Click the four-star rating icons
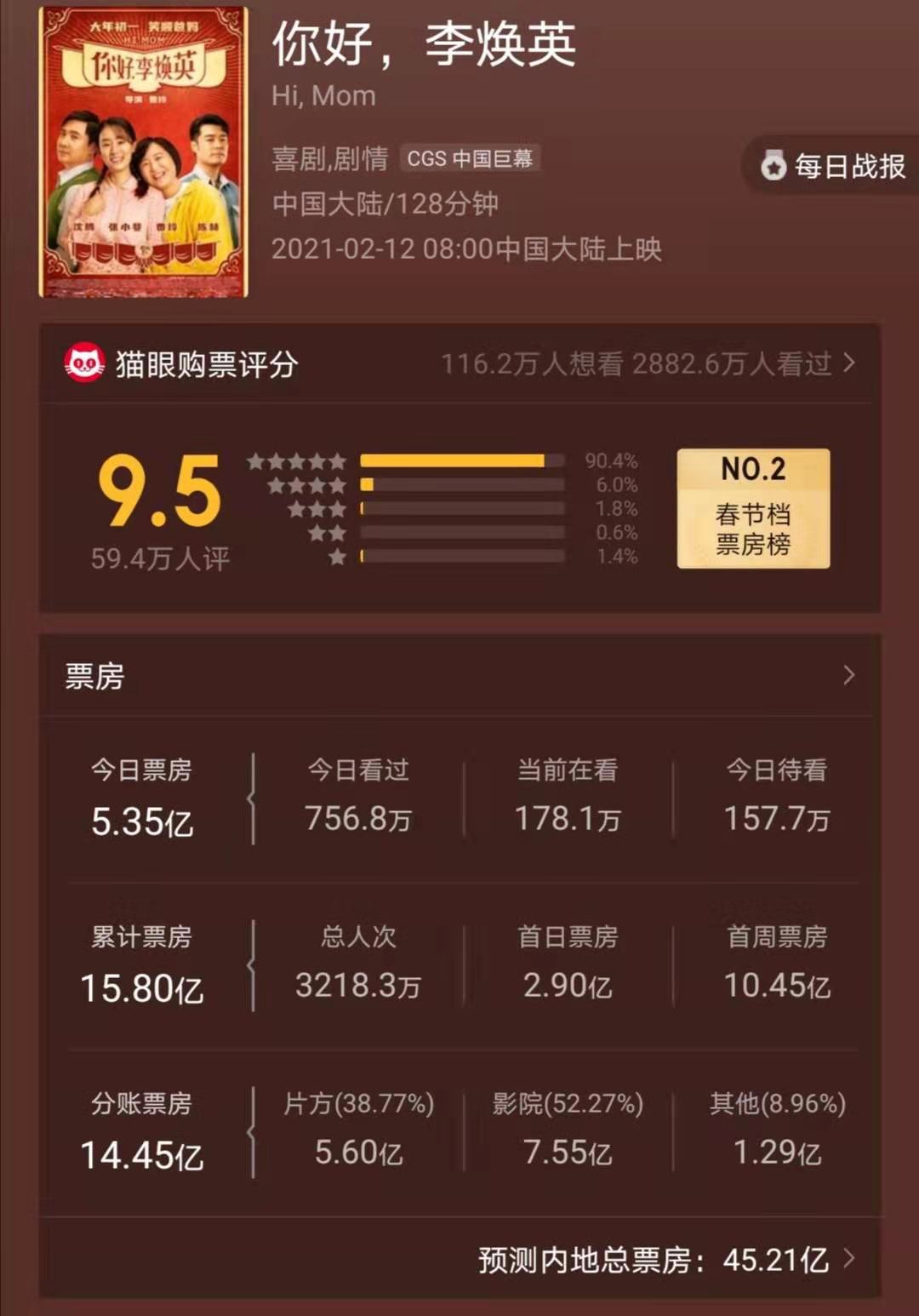This screenshot has width=919, height=1316. [306, 485]
